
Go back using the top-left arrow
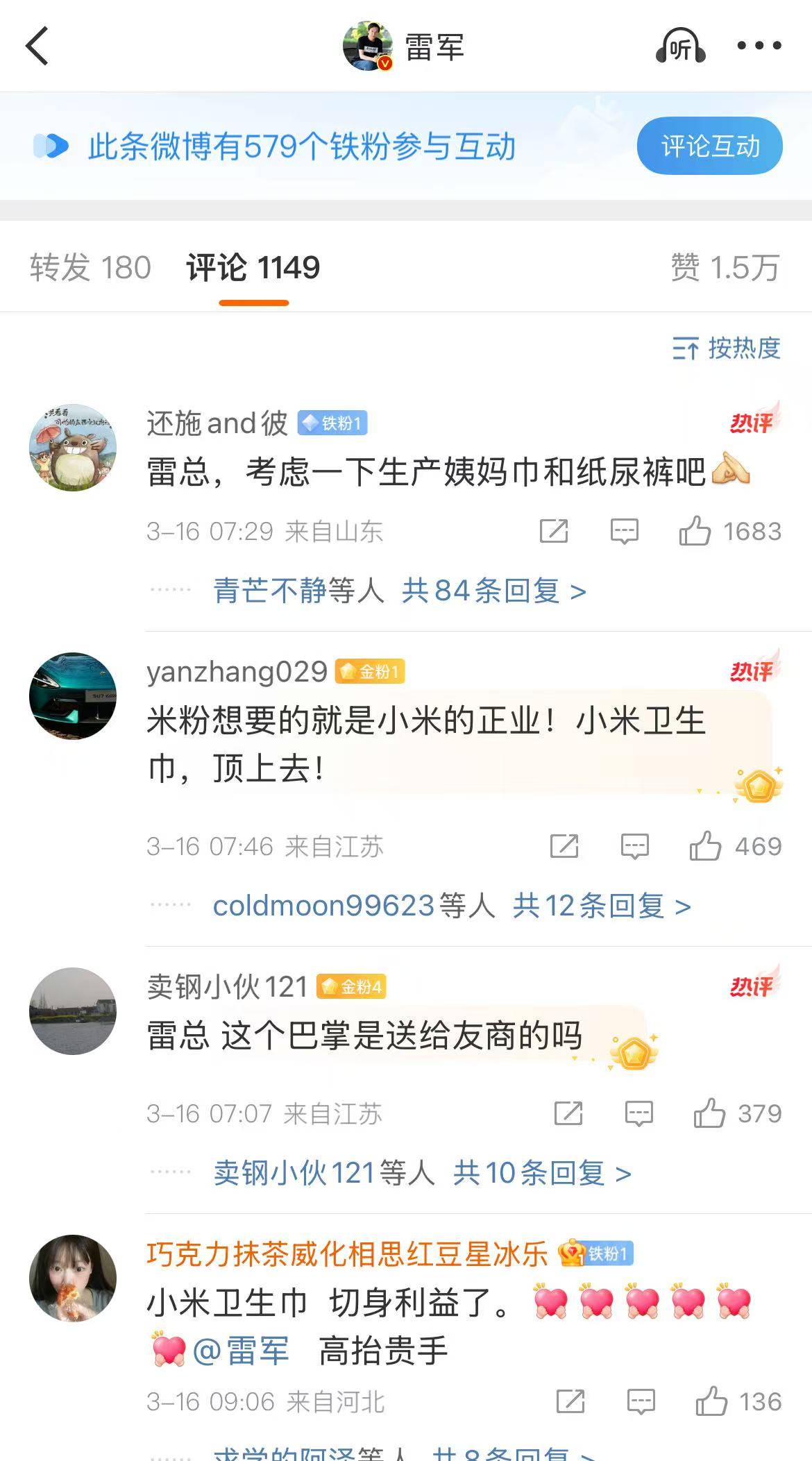[37, 46]
